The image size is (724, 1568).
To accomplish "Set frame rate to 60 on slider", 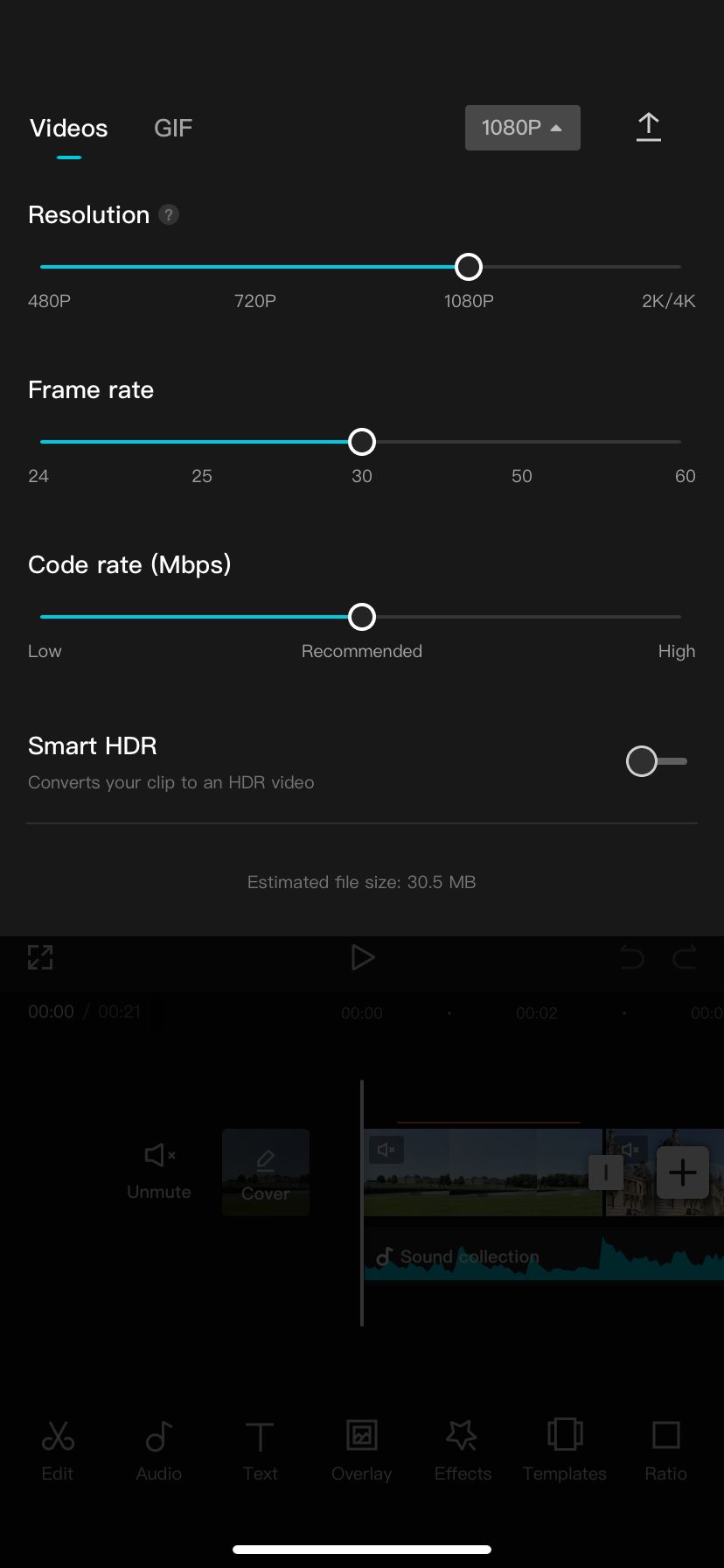I will (x=679, y=442).
